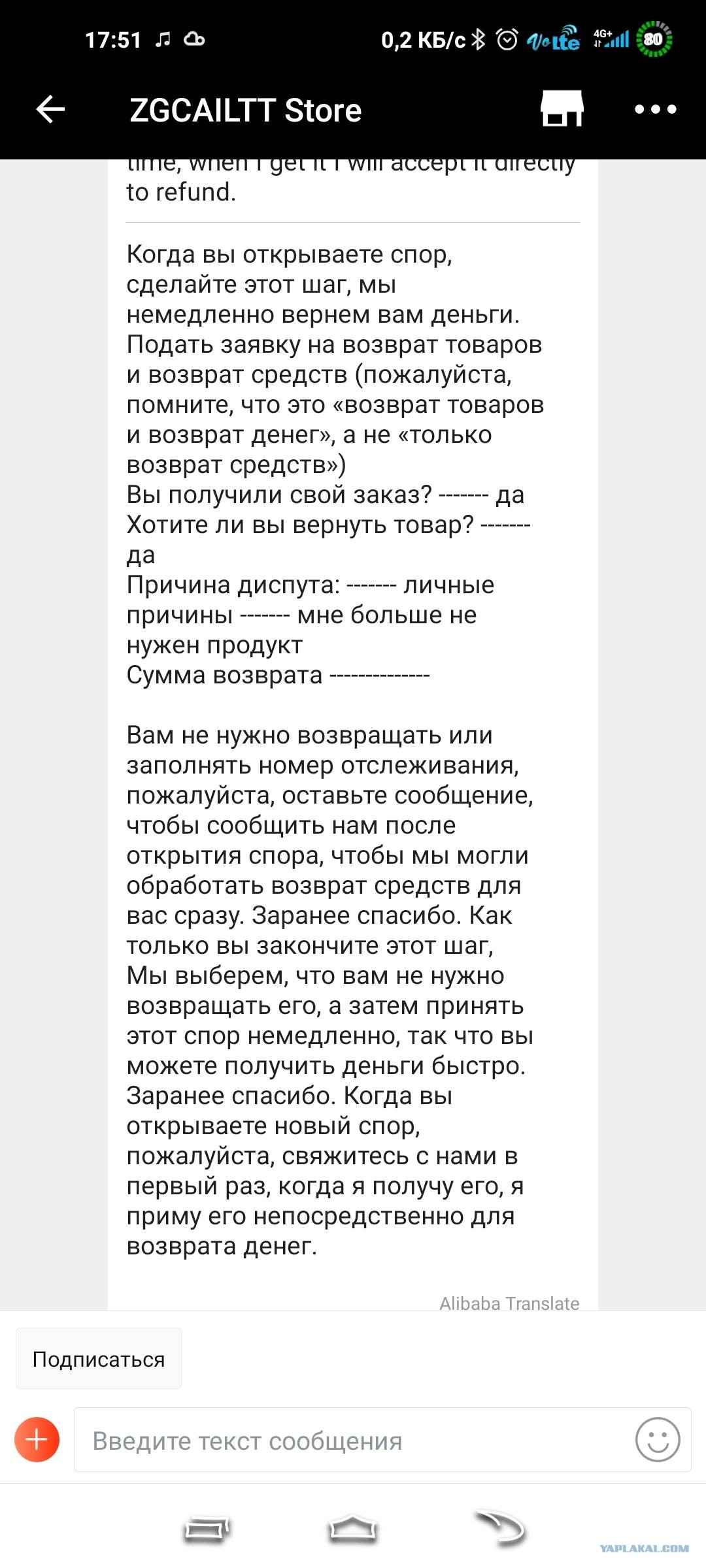Viewport: 706px width, 1568px height.
Task: Open the three-dot overflow menu
Action: (656, 109)
